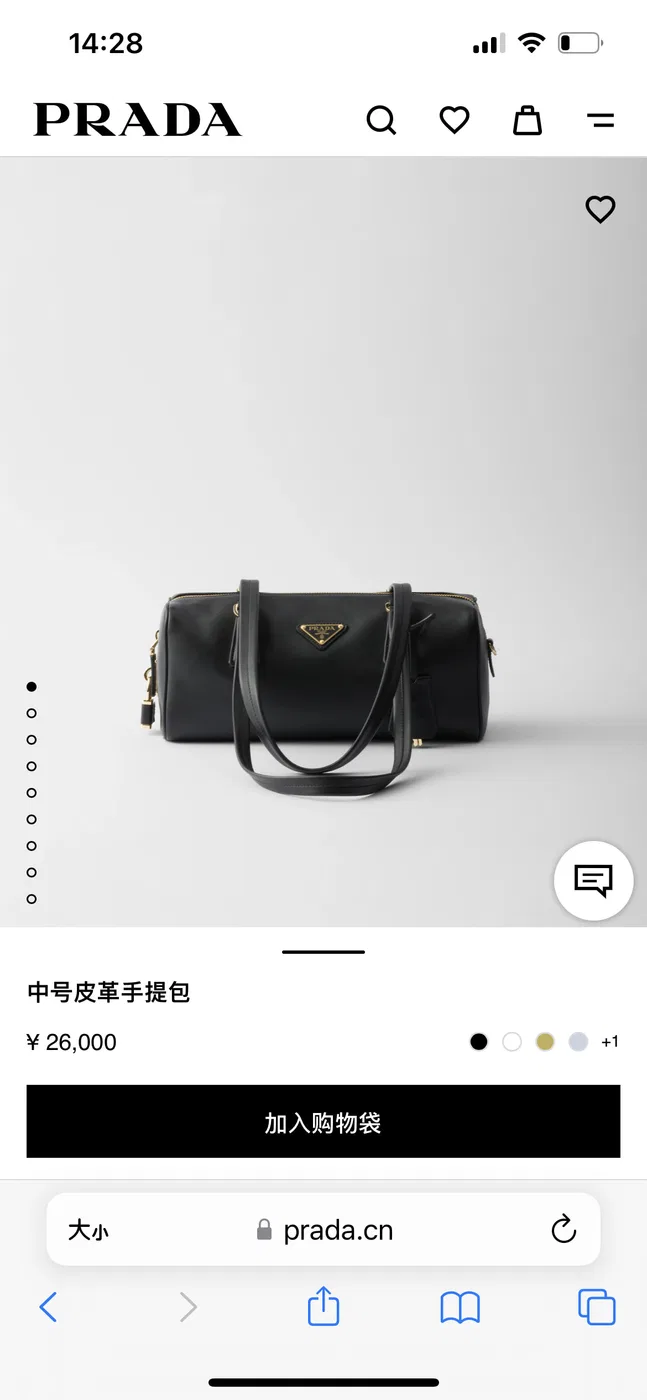The image size is (647, 1400).
Task: Jump to the second product image dot
Action: click(x=32, y=713)
